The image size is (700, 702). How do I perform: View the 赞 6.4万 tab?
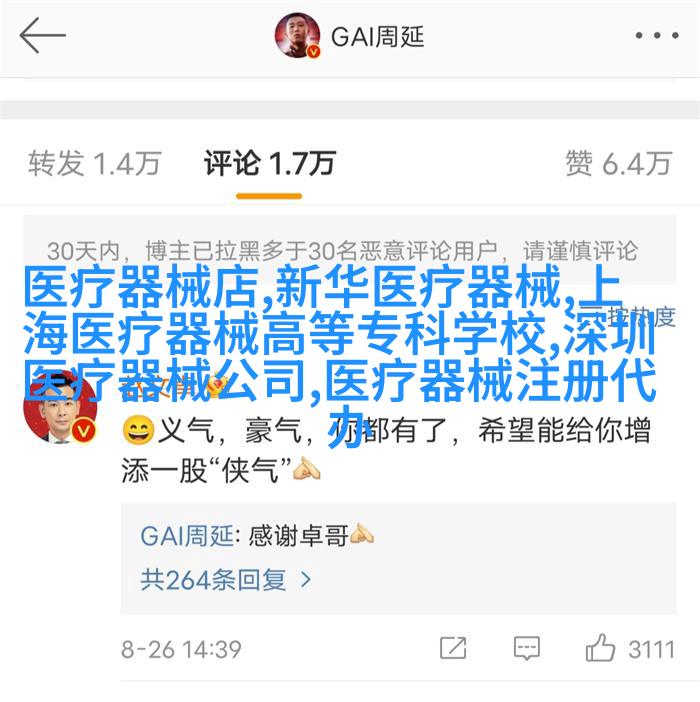[x=617, y=163]
